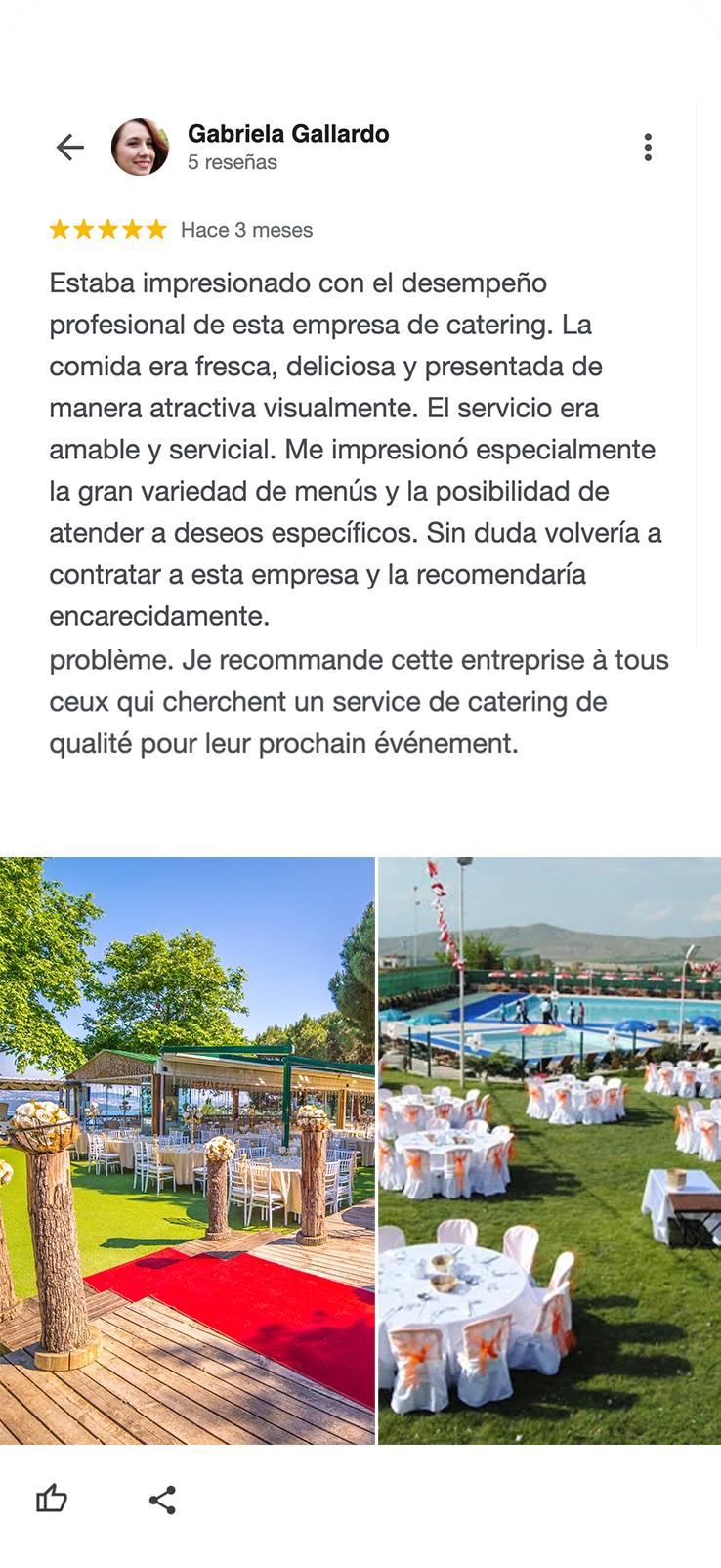This screenshot has height=1568, width=721.
Task: Open the photo with tables by the pool
Action: [x=549, y=1150]
